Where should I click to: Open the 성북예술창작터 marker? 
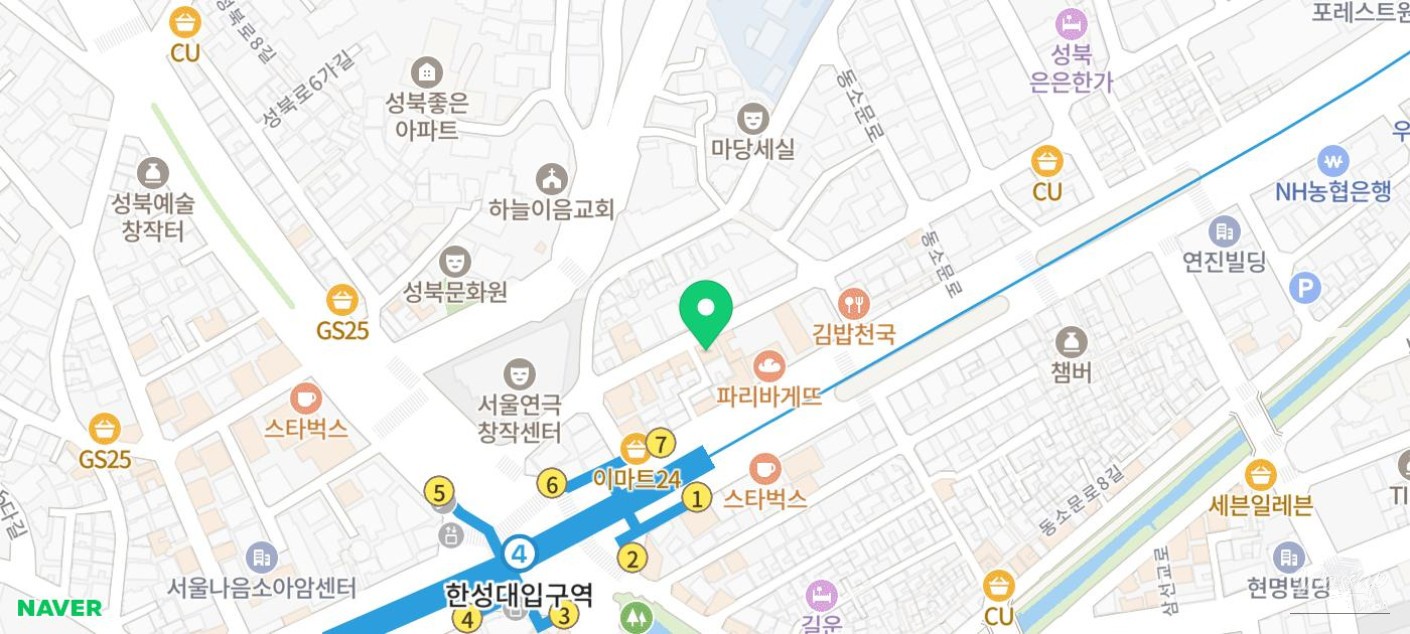coord(153,172)
